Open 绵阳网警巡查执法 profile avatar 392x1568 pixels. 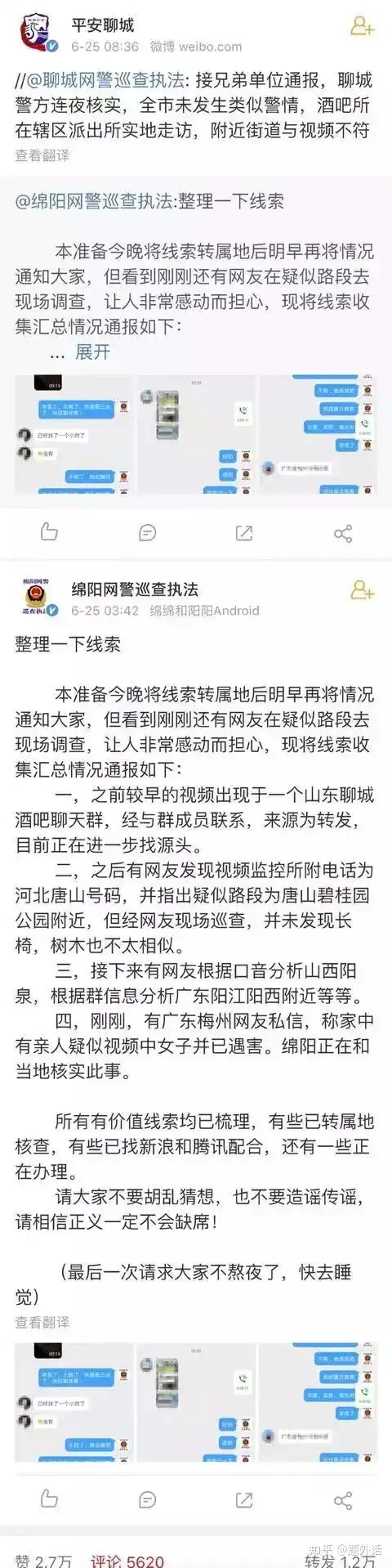click(x=38, y=598)
